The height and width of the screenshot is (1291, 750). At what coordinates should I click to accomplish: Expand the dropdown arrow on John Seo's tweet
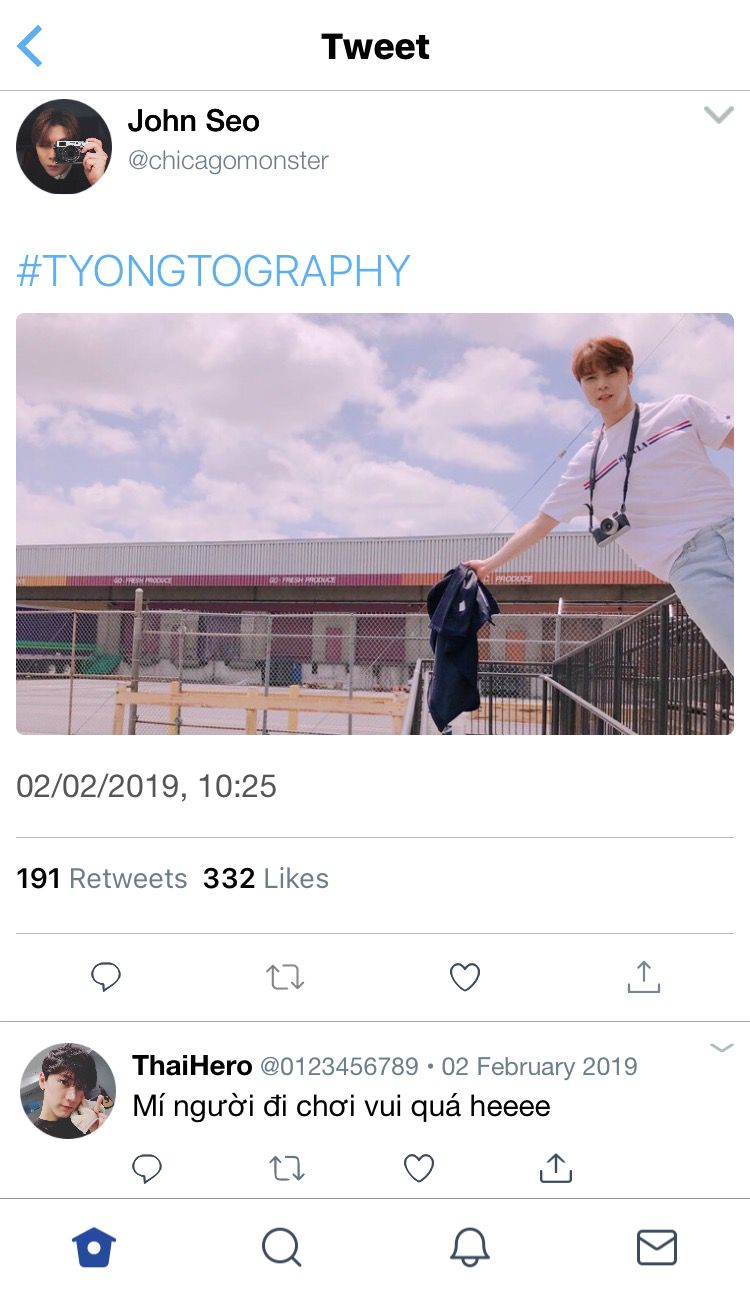(x=718, y=115)
